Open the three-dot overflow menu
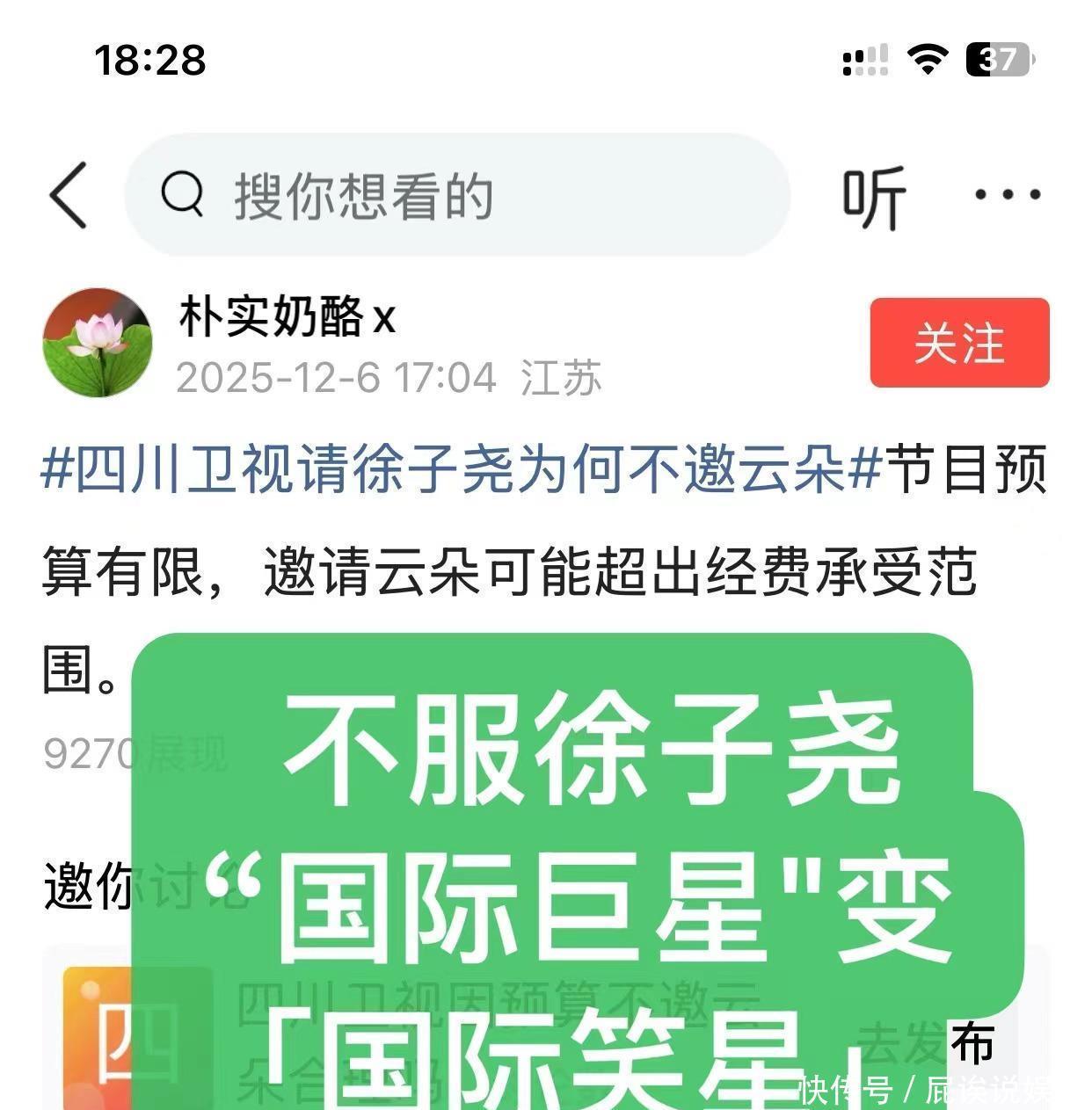Image resolution: width=1092 pixels, height=1110 pixels. 1008,194
